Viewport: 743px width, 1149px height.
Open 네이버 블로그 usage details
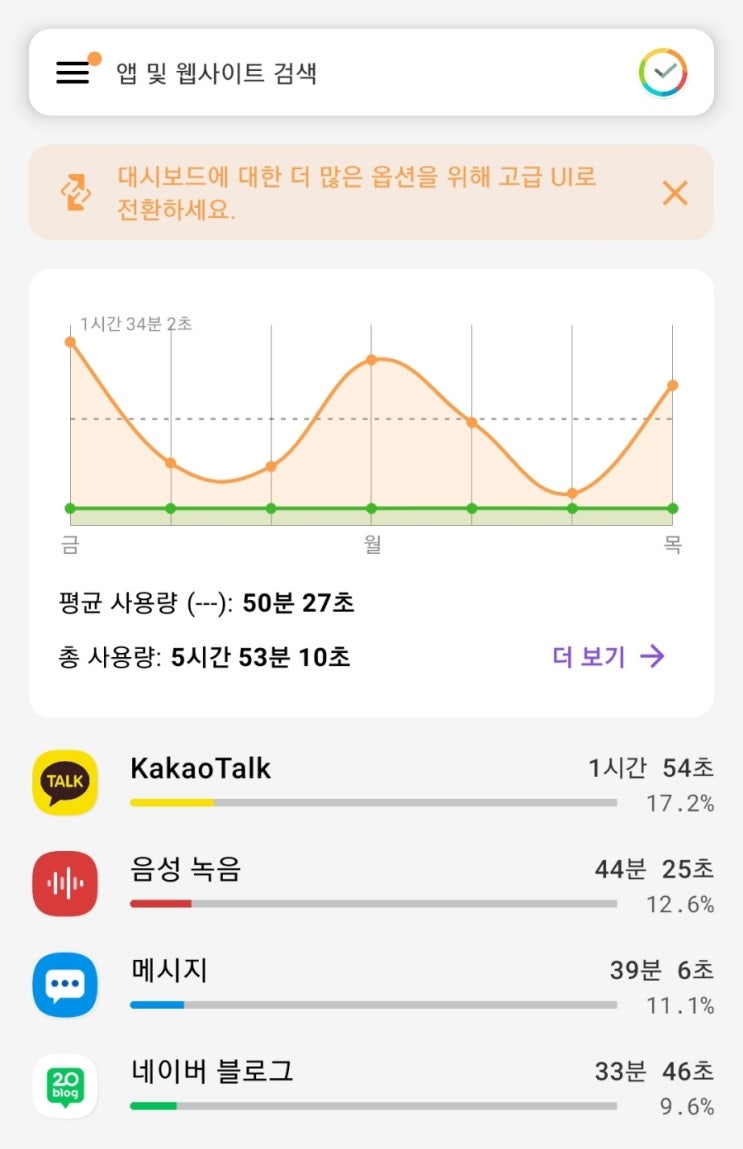(x=371, y=1086)
